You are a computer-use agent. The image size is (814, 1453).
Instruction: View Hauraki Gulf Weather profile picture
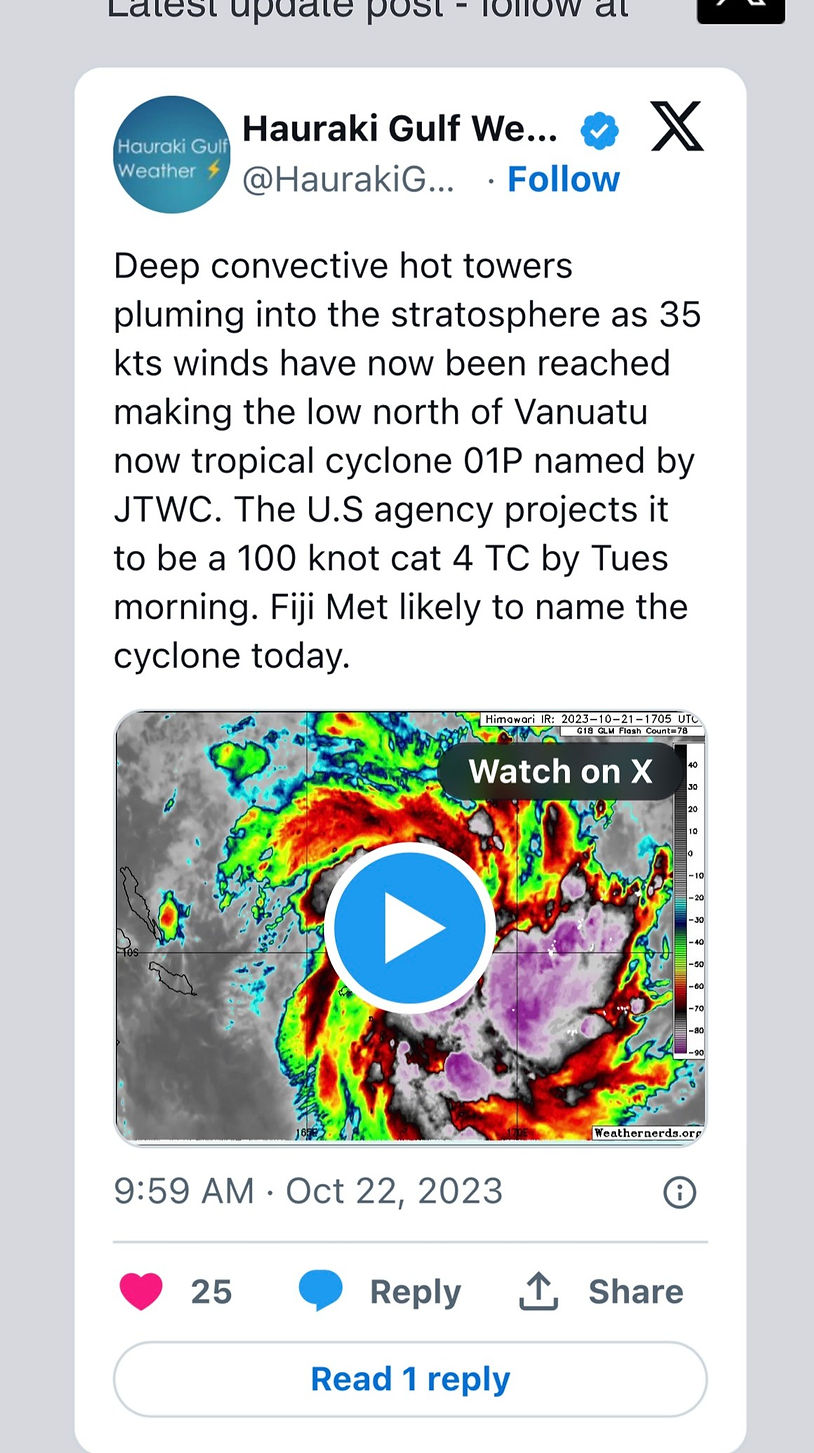click(x=171, y=154)
